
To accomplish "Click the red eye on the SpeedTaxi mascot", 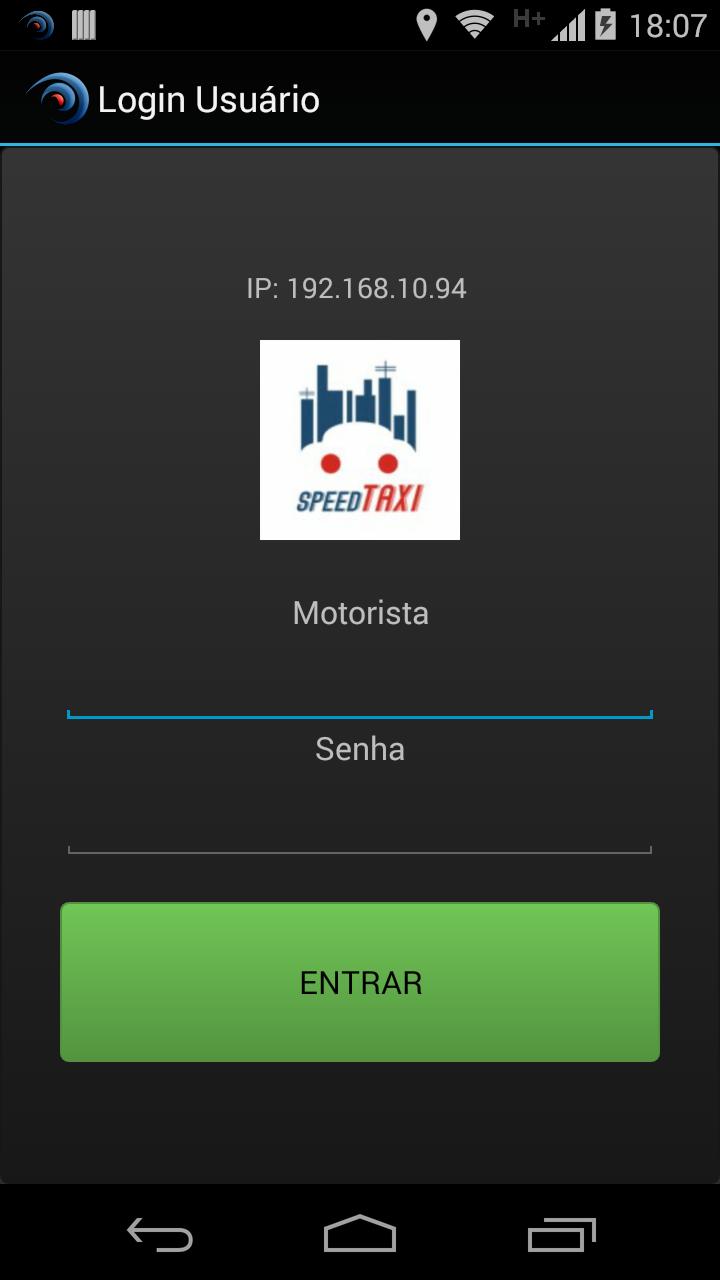I will (328, 463).
